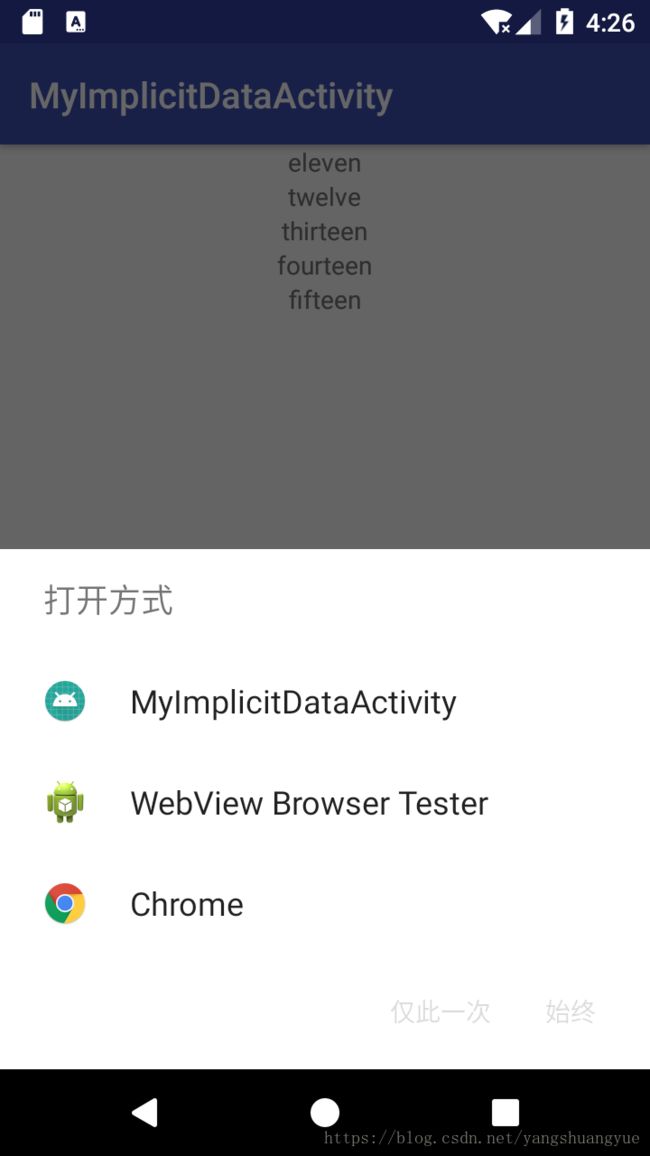Select WebView Browser Tester option

pyautogui.click(x=325, y=803)
